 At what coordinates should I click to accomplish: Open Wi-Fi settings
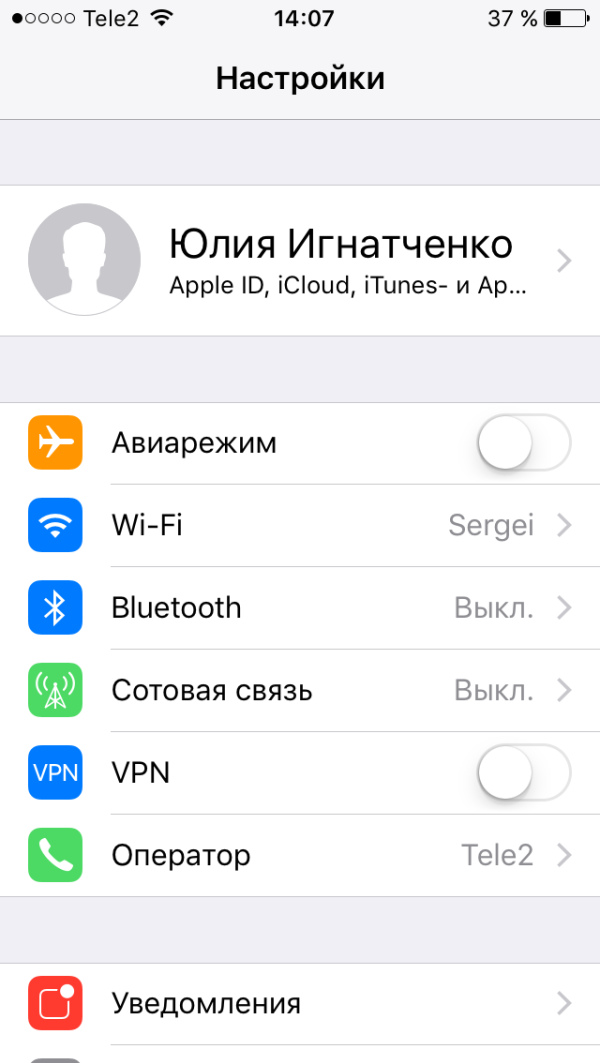(300, 525)
